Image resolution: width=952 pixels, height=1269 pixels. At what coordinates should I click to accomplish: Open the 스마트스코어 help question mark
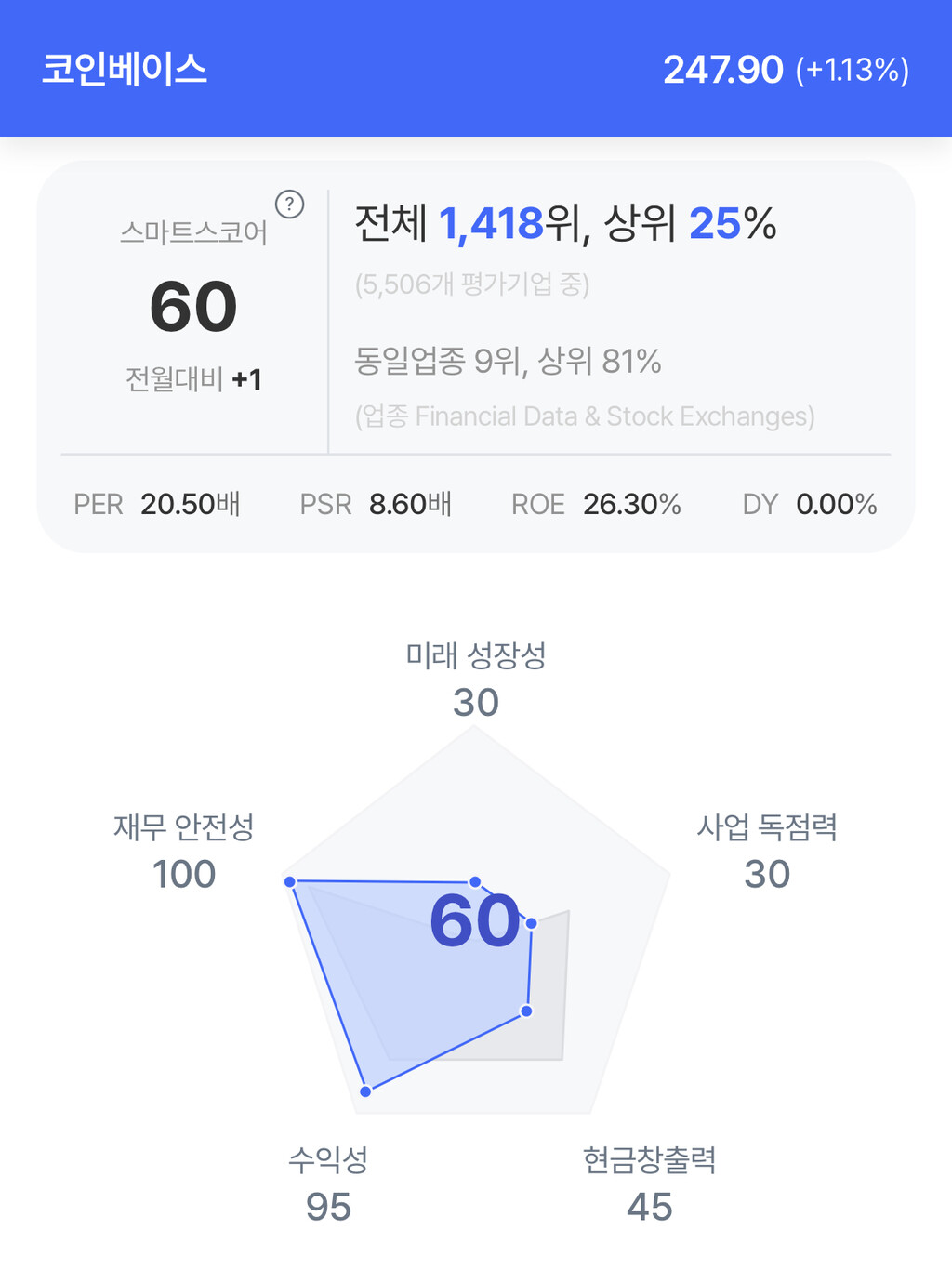point(290,204)
